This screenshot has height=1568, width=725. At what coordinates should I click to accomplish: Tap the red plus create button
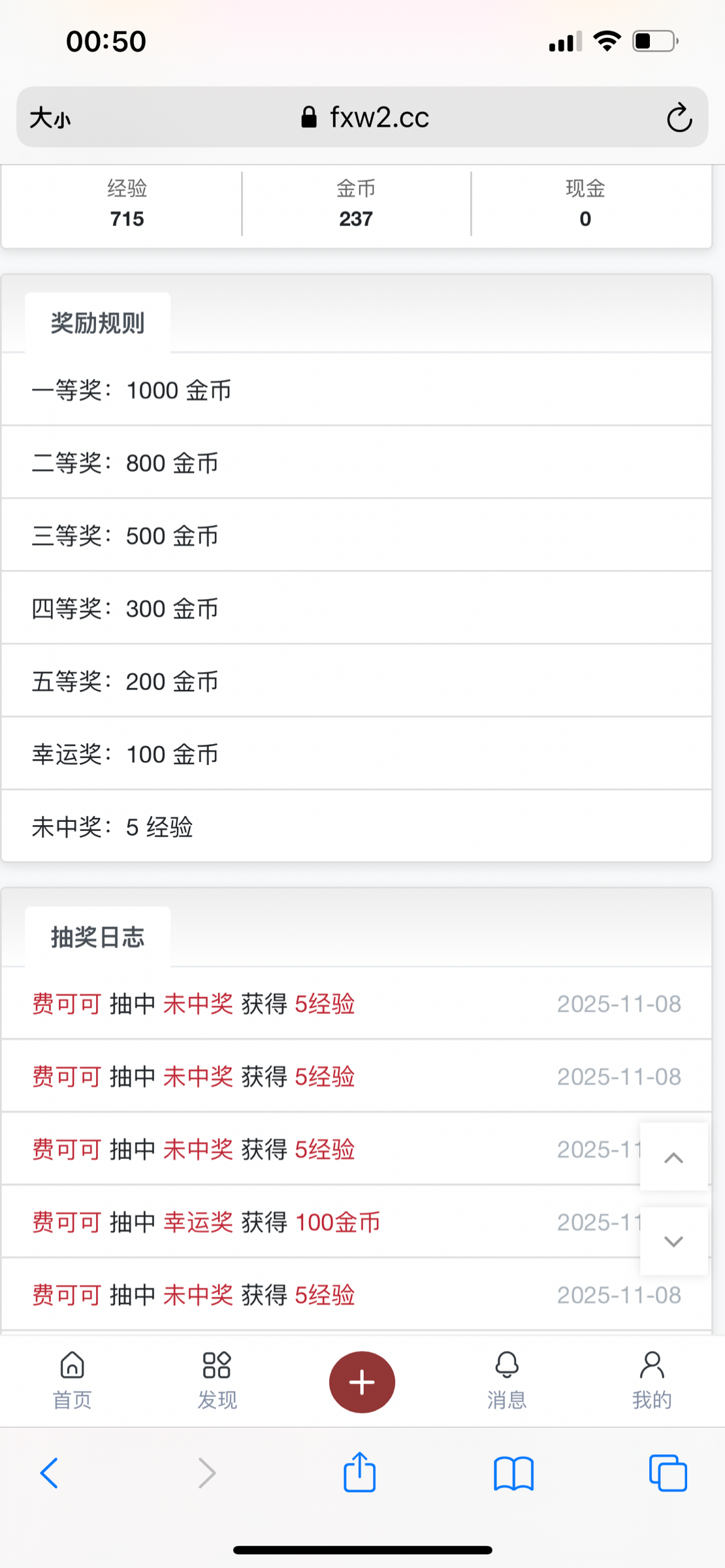tap(362, 1382)
